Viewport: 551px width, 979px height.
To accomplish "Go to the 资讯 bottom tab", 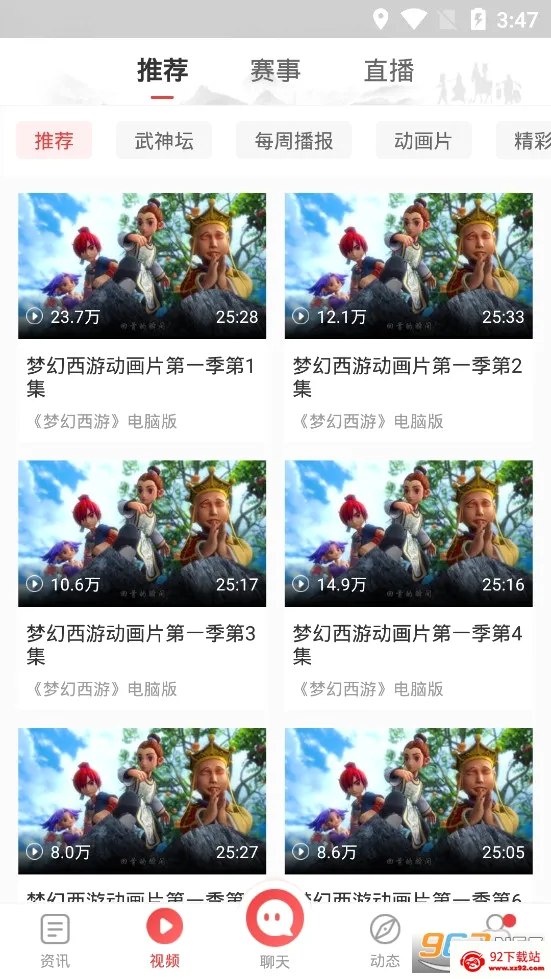I will point(55,942).
